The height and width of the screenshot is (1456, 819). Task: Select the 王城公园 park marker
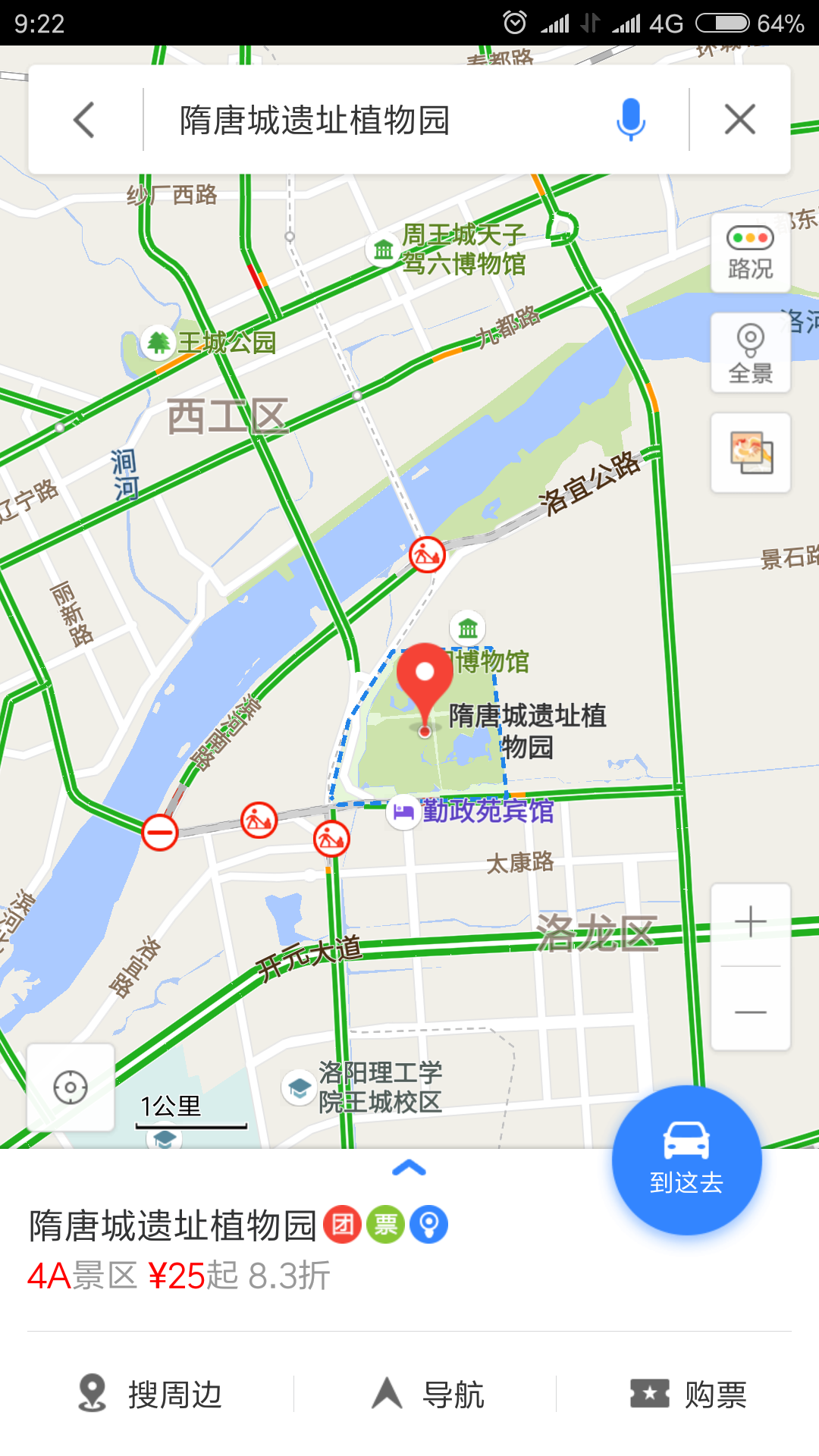tap(158, 343)
